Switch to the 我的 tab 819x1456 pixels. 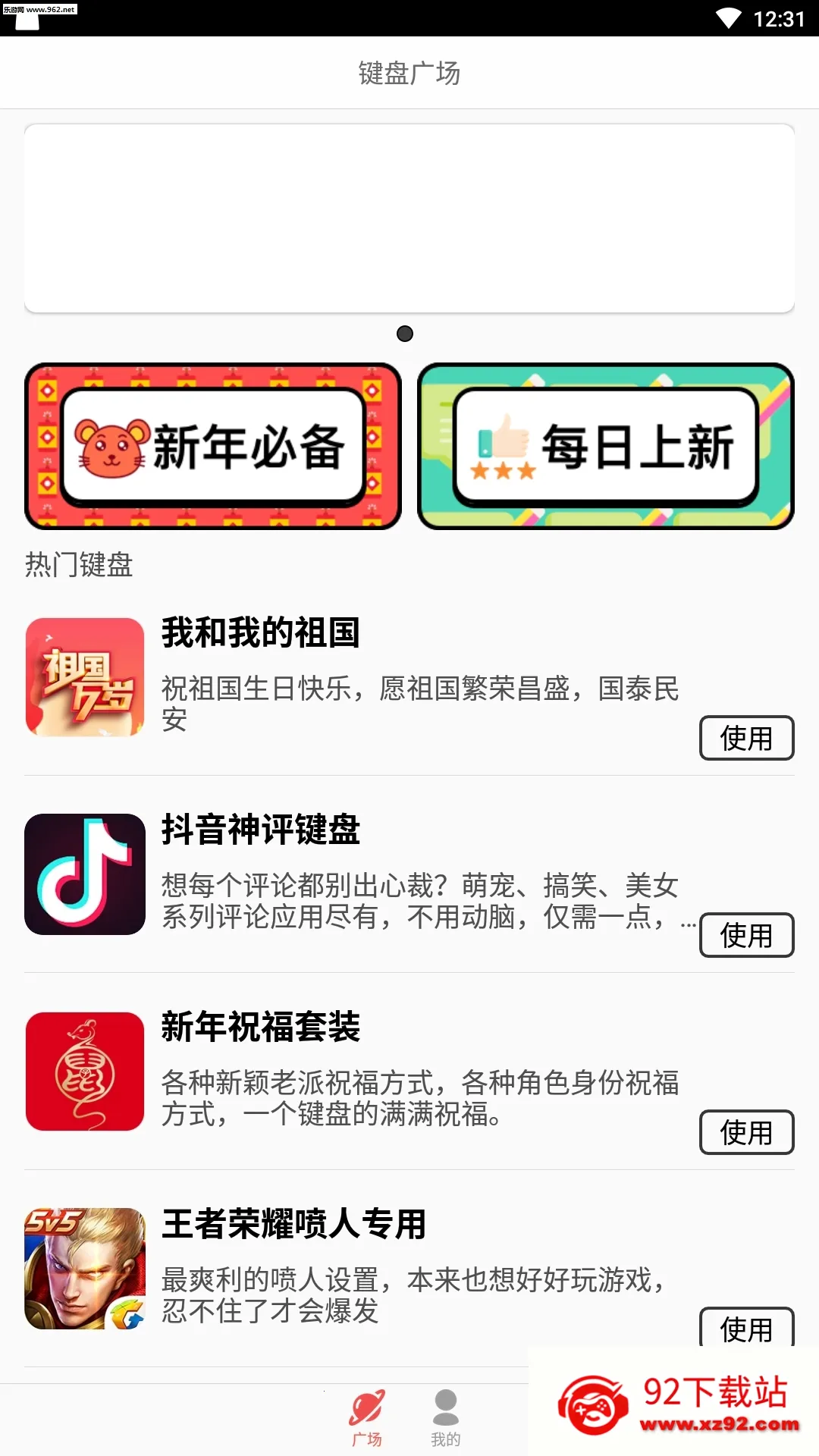pos(446,1418)
